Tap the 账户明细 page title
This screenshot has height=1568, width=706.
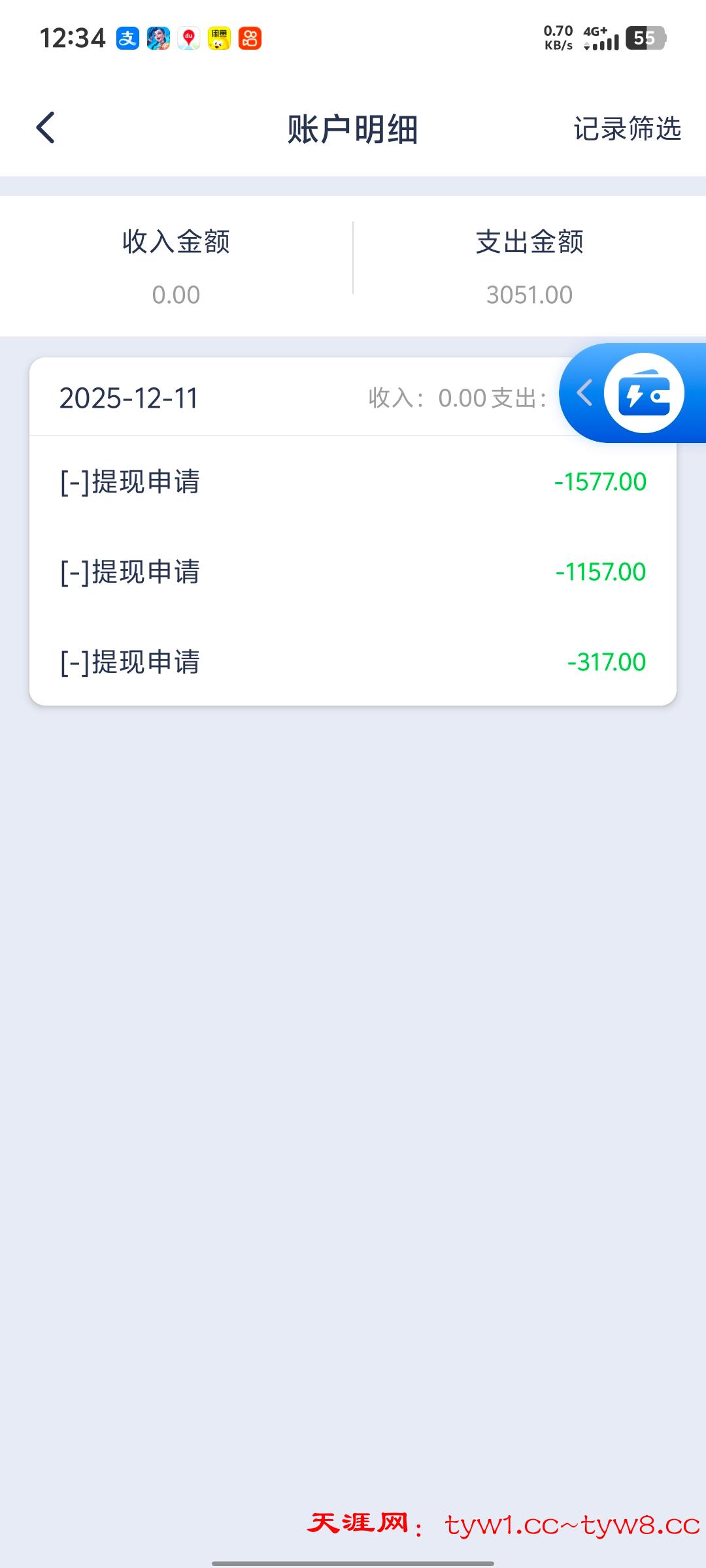click(x=353, y=128)
